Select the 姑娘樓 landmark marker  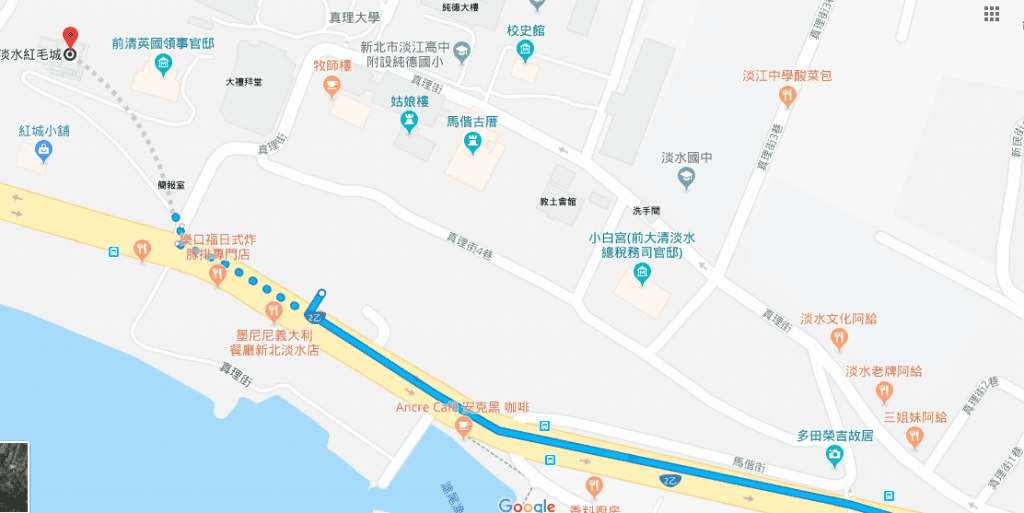tap(409, 122)
